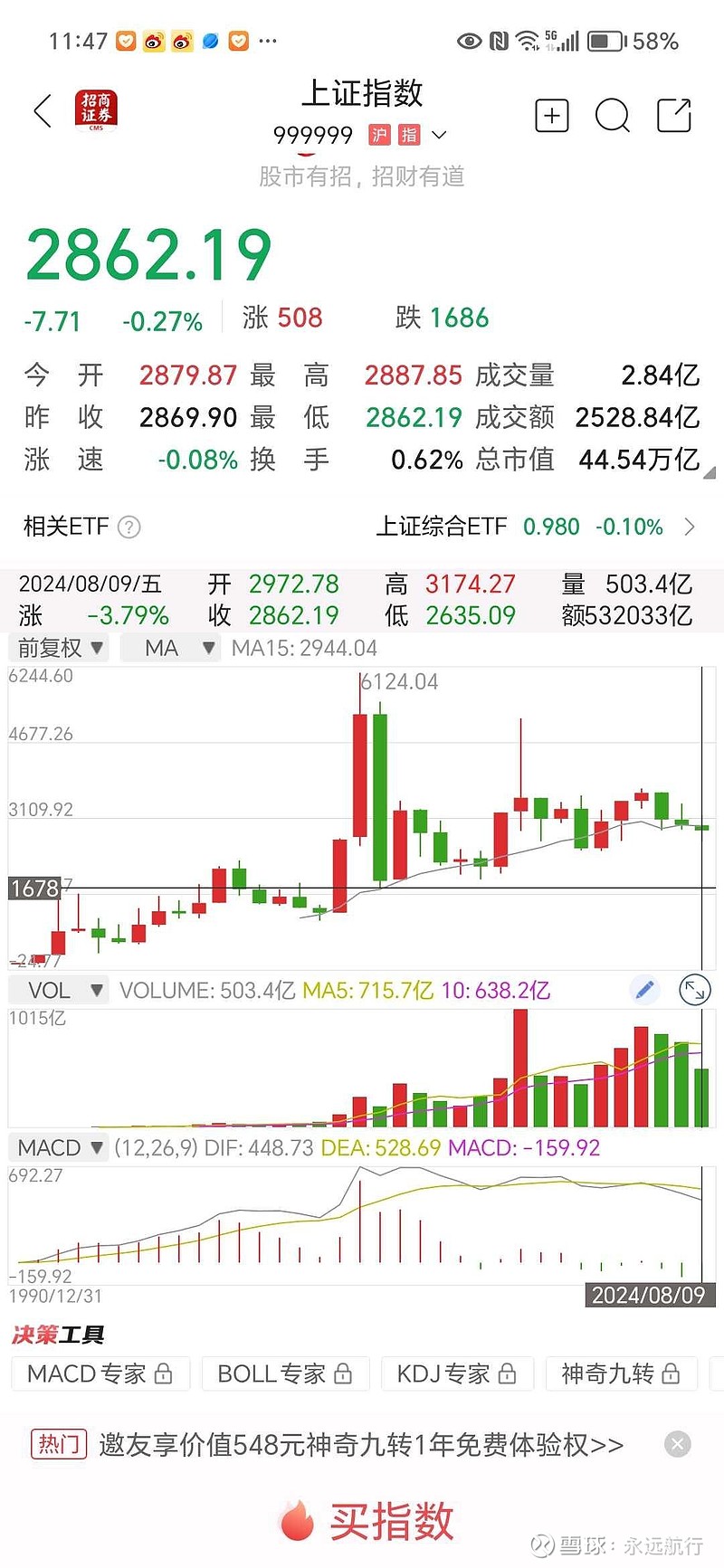Switch the VOL indicator dropdown

point(59,990)
